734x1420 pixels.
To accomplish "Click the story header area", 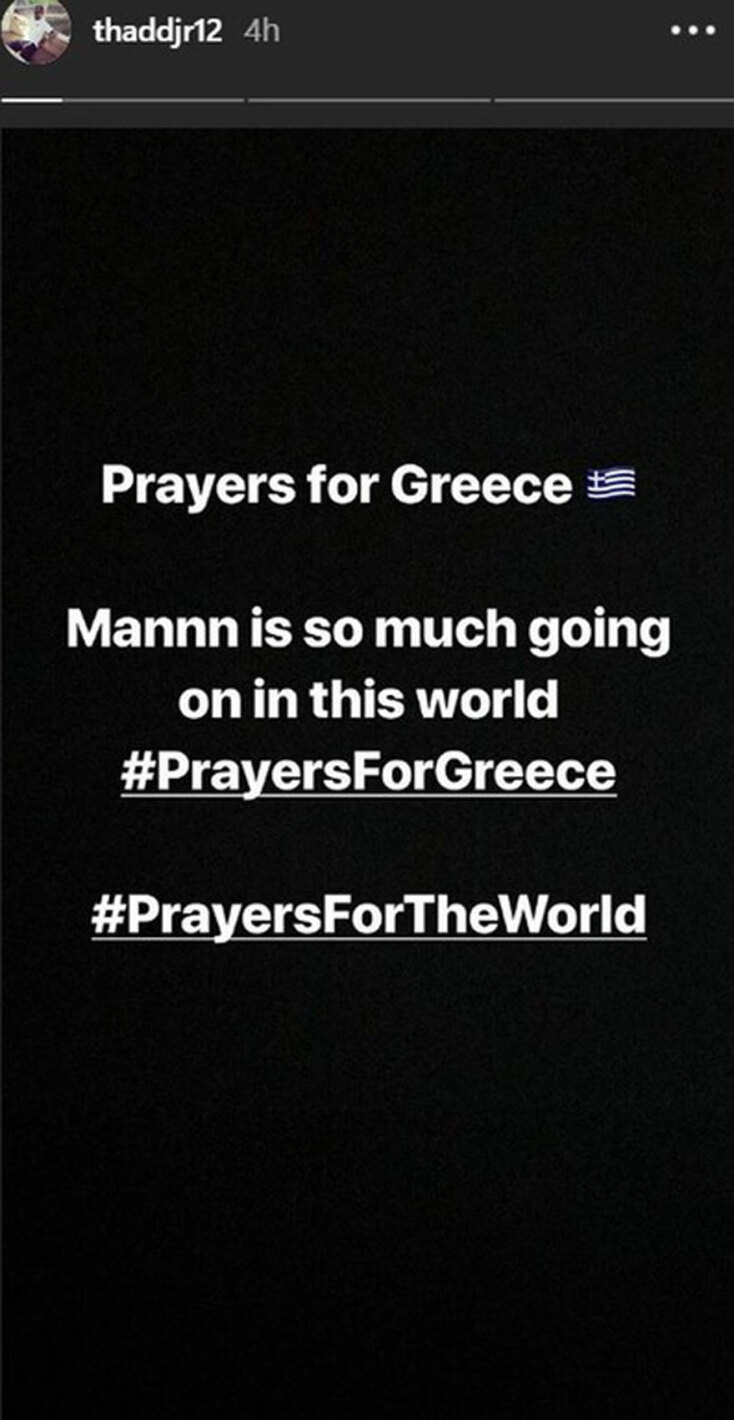I will (x=366, y=32).
